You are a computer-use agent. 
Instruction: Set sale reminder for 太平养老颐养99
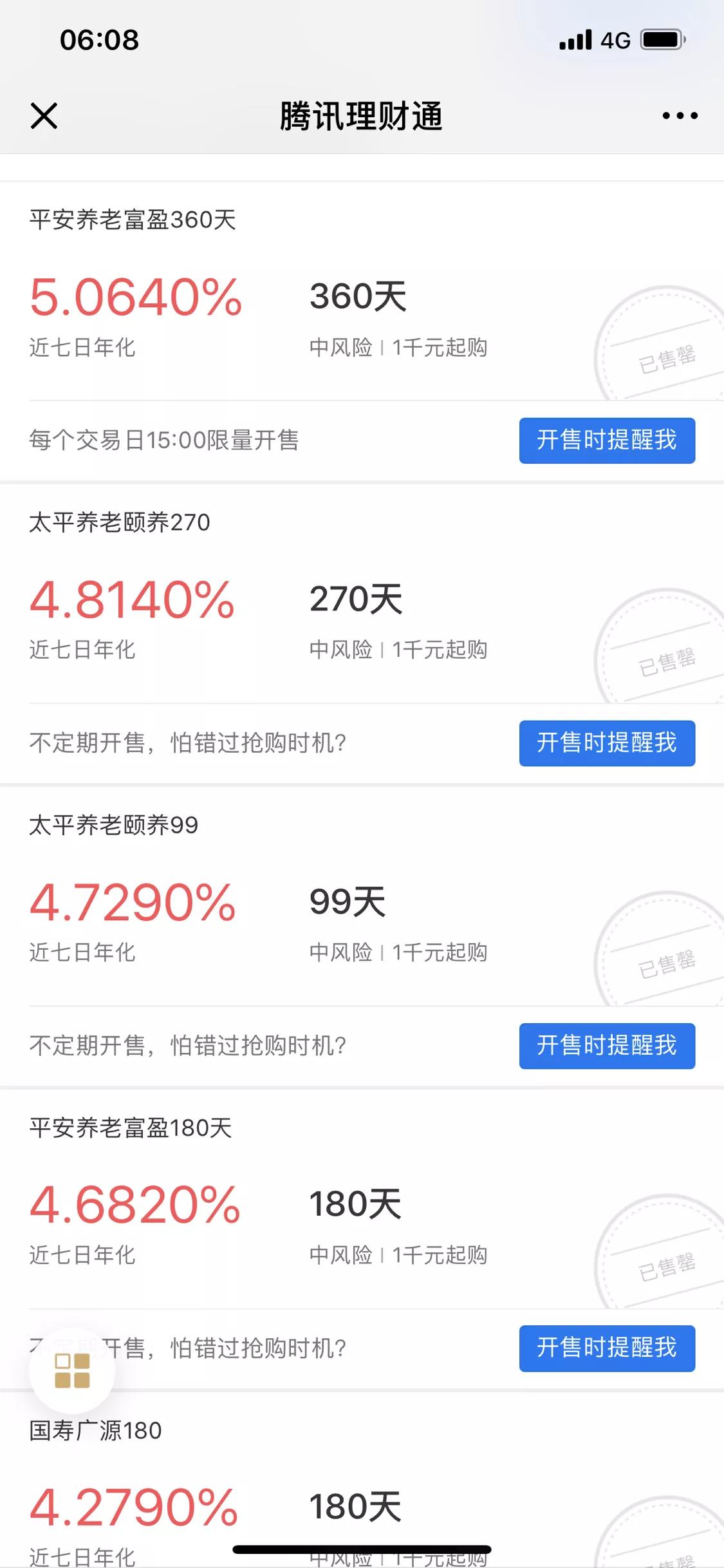click(x=606, y=1046)
